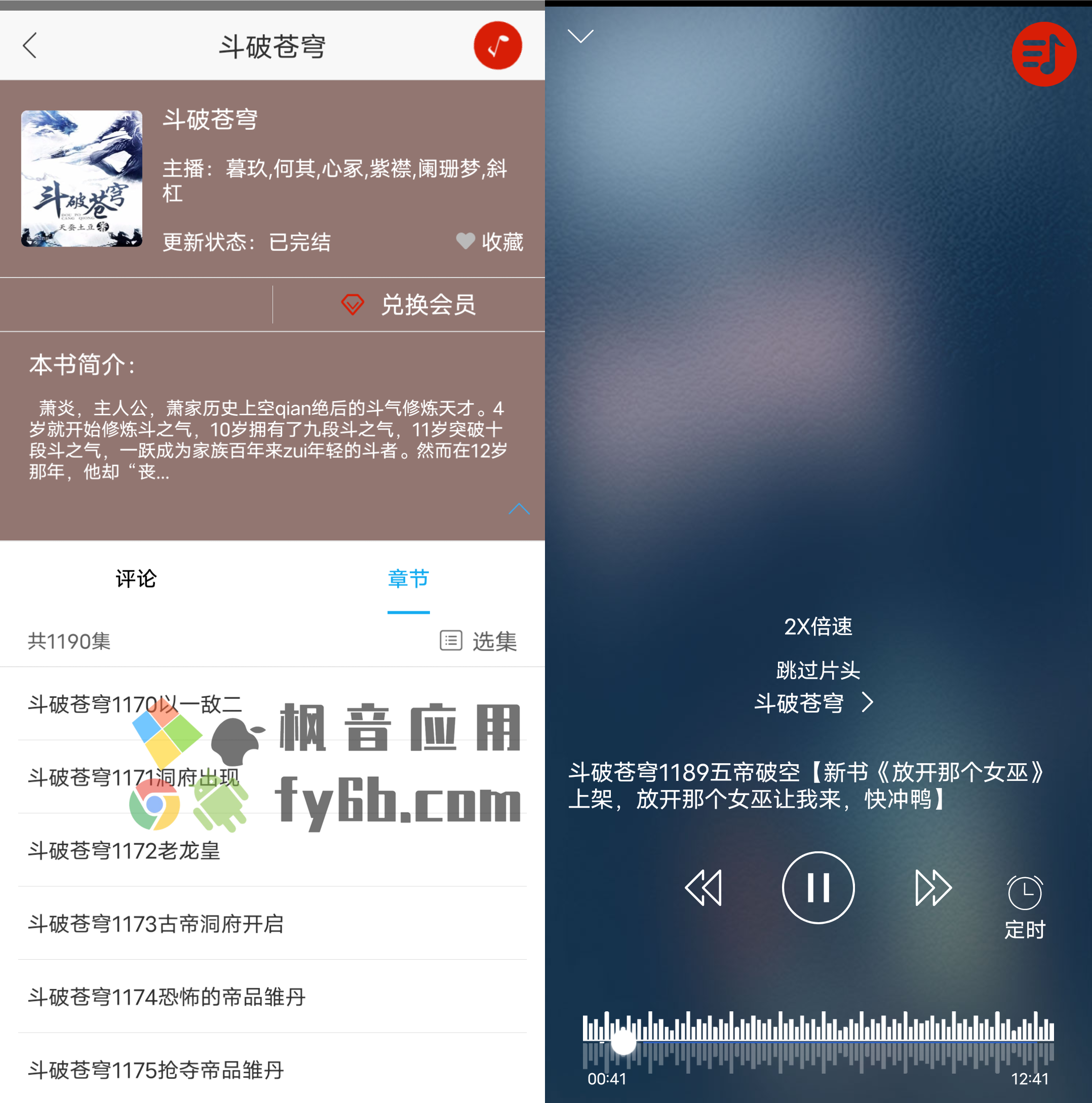Minimize the player with down chevron
The image size is (1092, 1103).
(580, 36)
